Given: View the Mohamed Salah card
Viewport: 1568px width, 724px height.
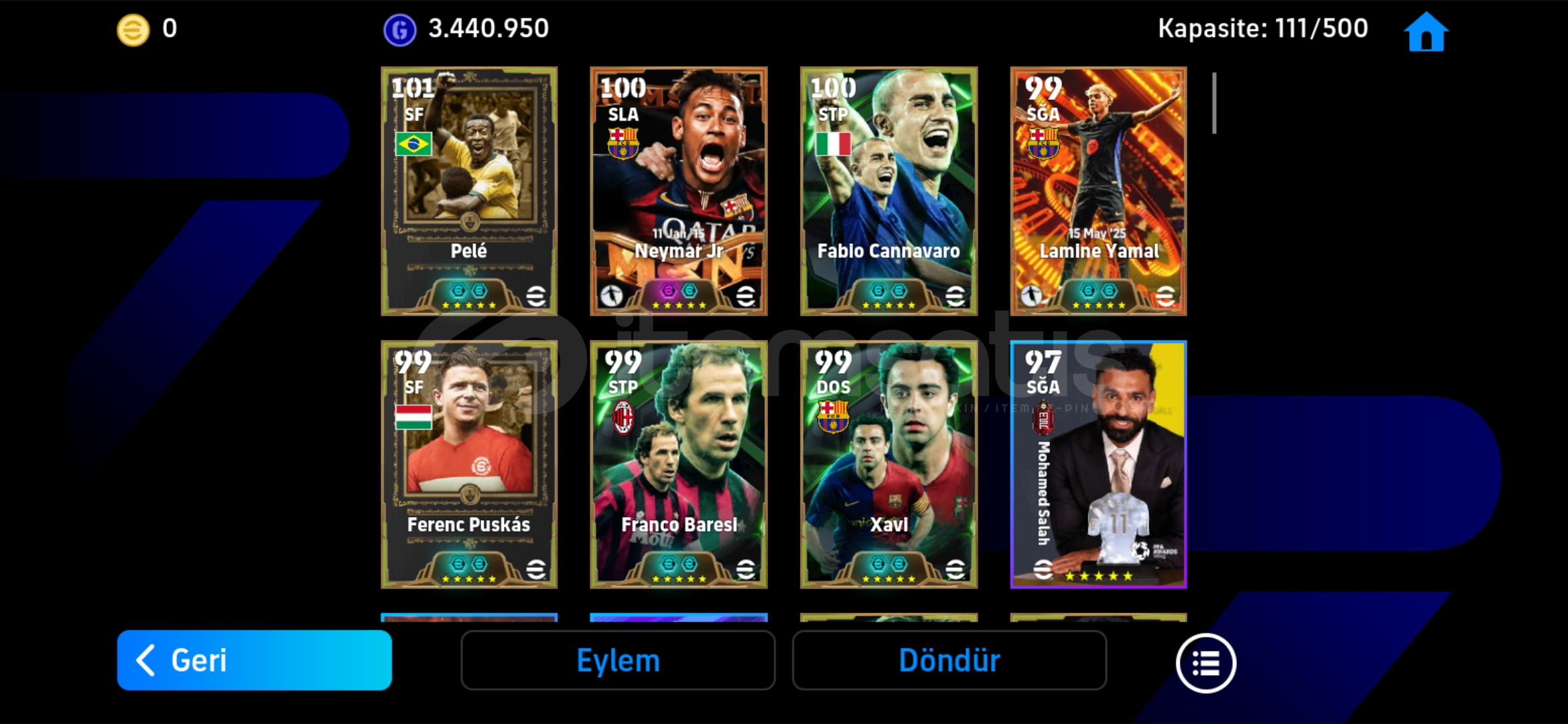Looking at the screenshot, I should pos(1098,465).
